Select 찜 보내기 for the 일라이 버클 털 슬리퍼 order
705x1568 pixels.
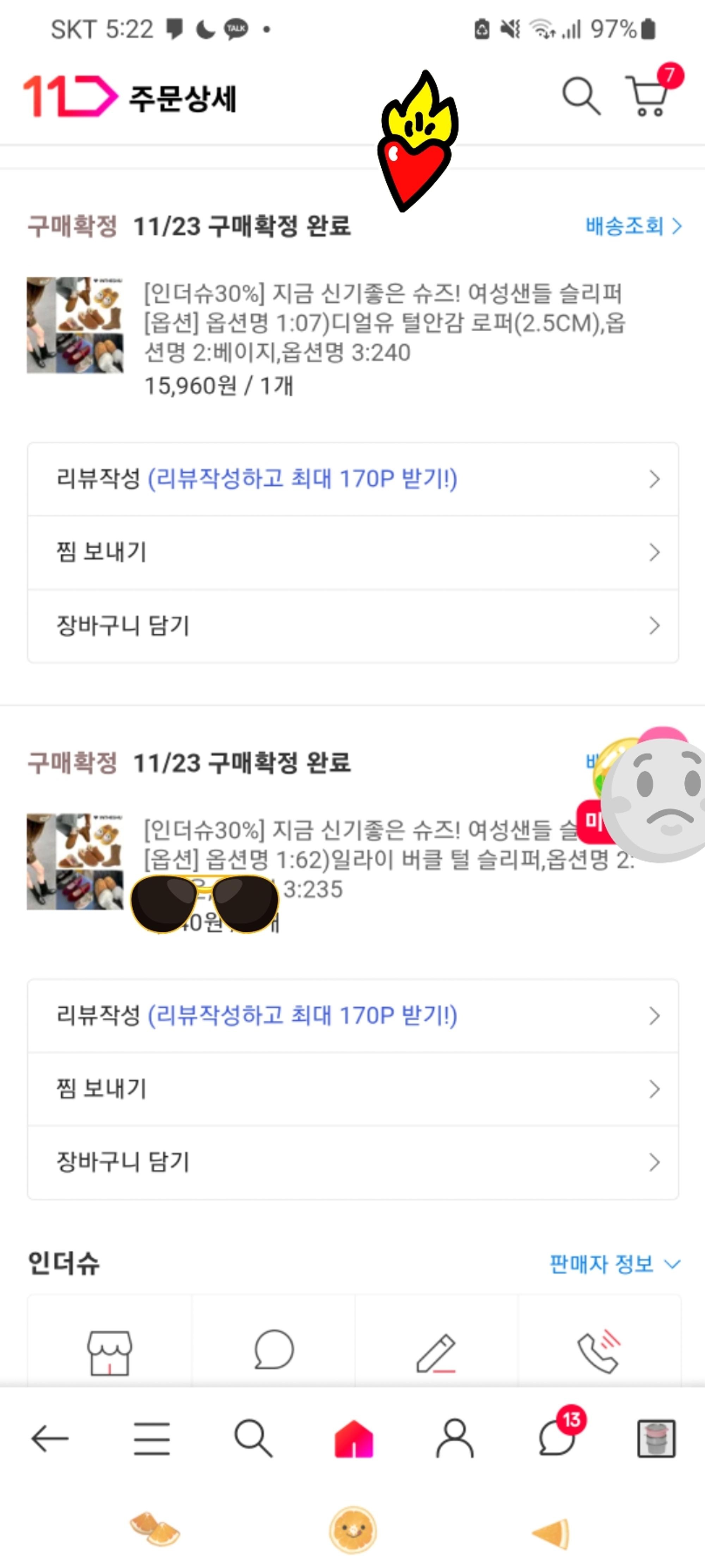(352, 1088)
